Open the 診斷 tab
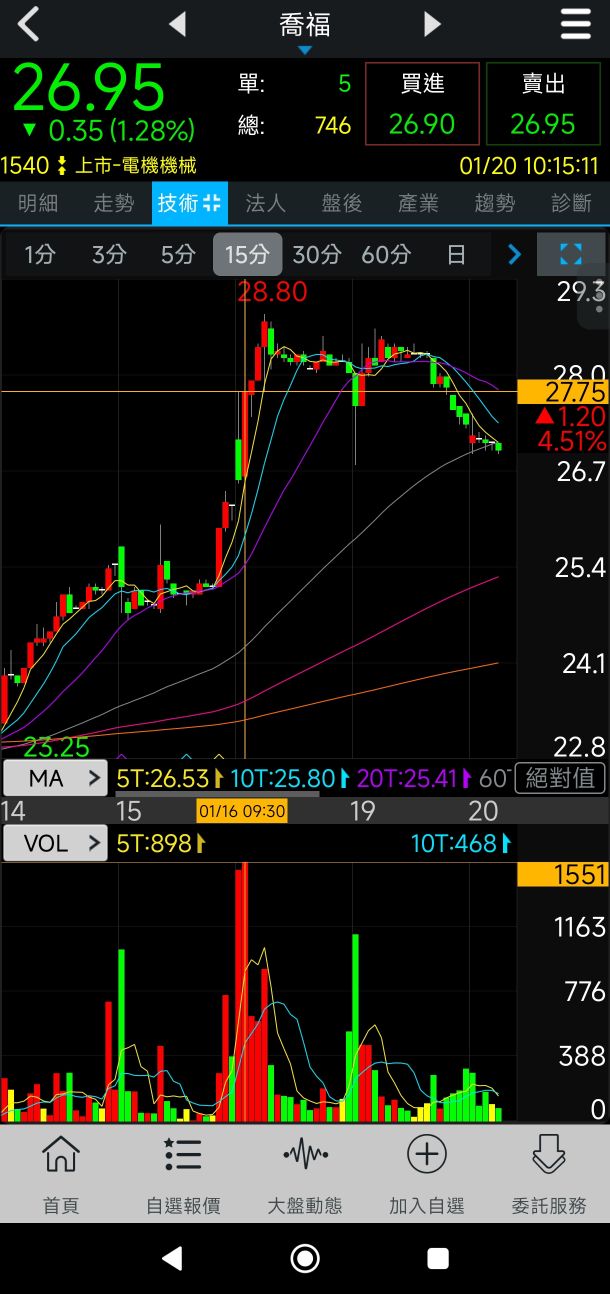This screenshot has width=610, height=1294. tap(571, 203)
